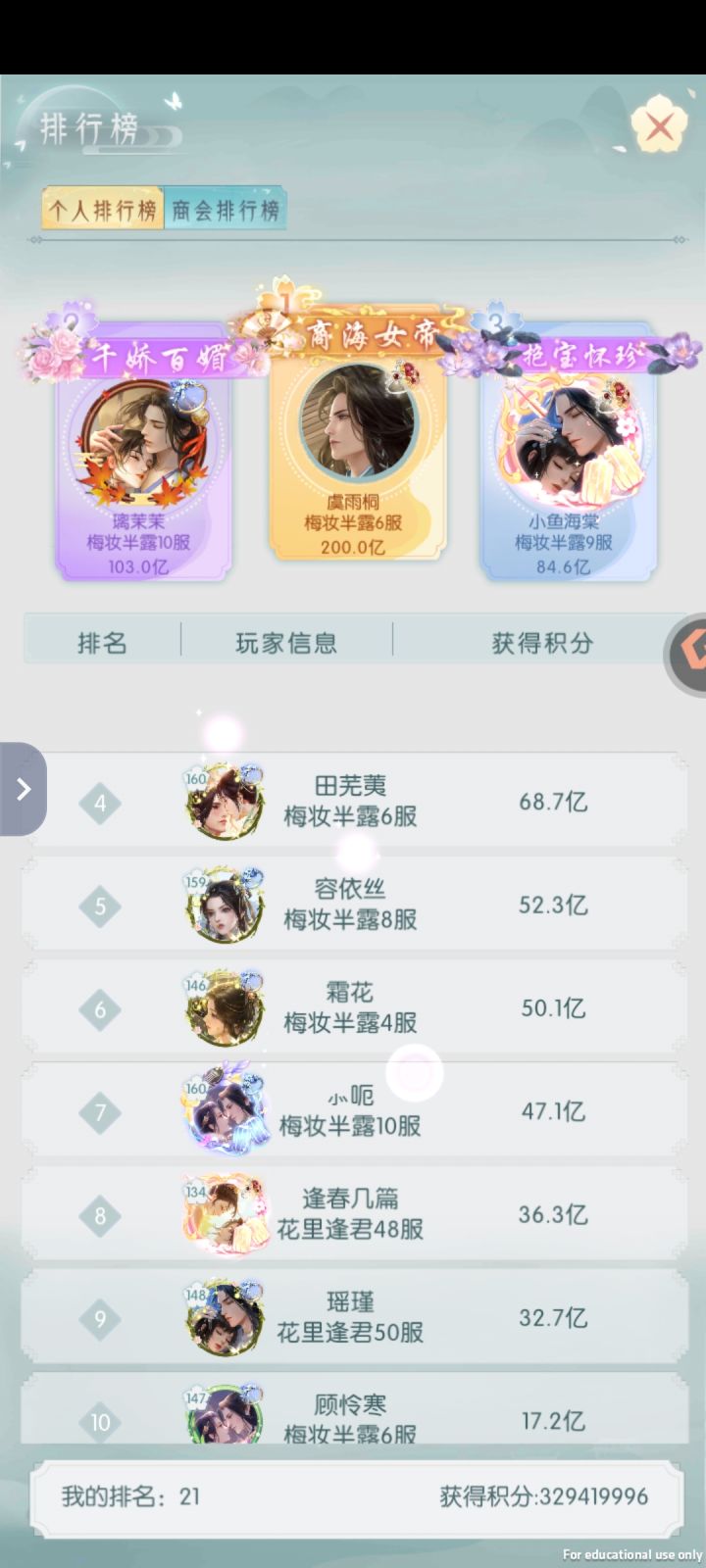Viewport: 706px width, 1568px height.
Task: Switch to the 商会排行榜 tab
Action: click(226, 209)
